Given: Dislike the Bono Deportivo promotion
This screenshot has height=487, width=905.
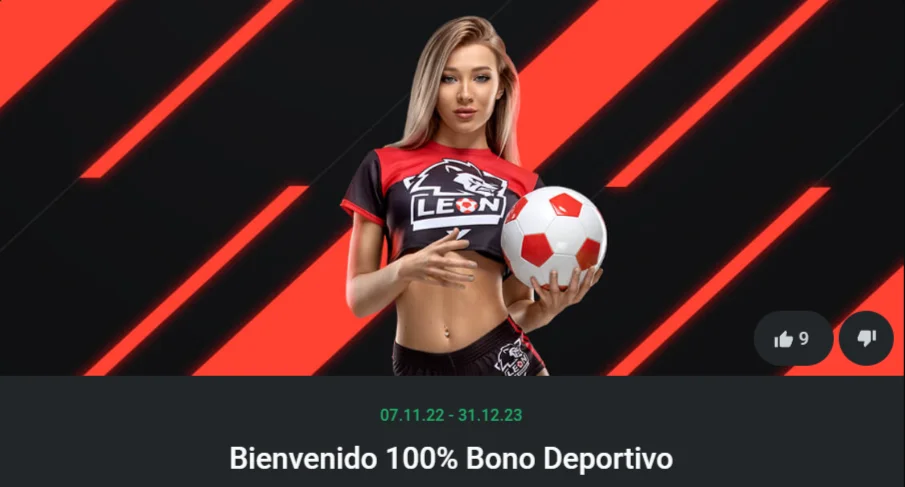Looking at the screenshot, I should [866, 338].
